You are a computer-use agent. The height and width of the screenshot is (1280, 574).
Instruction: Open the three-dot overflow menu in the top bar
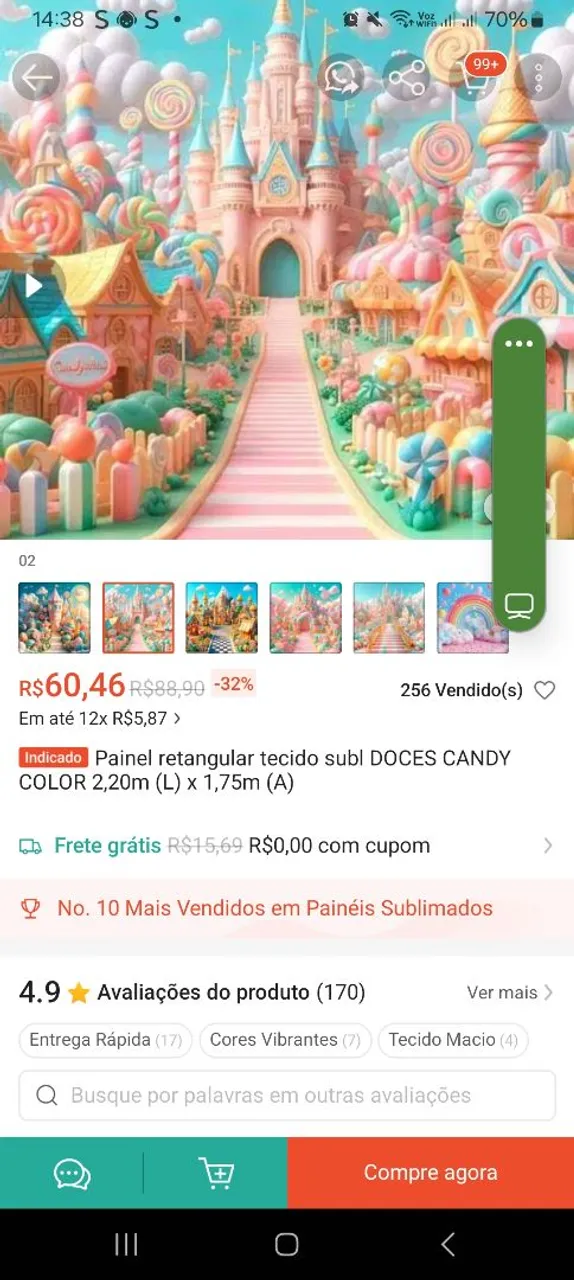point(539,77)
